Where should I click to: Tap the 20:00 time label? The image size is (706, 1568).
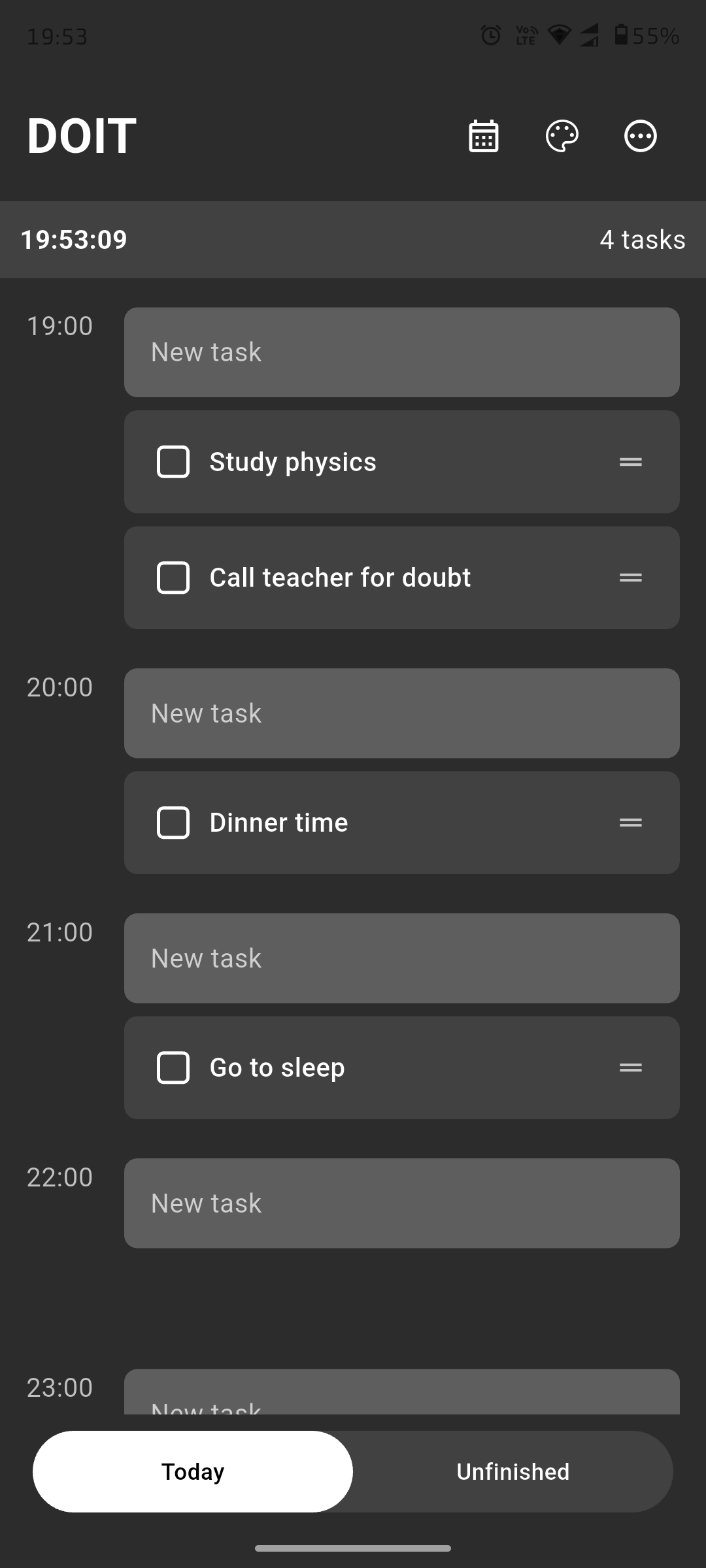point(60,687)
